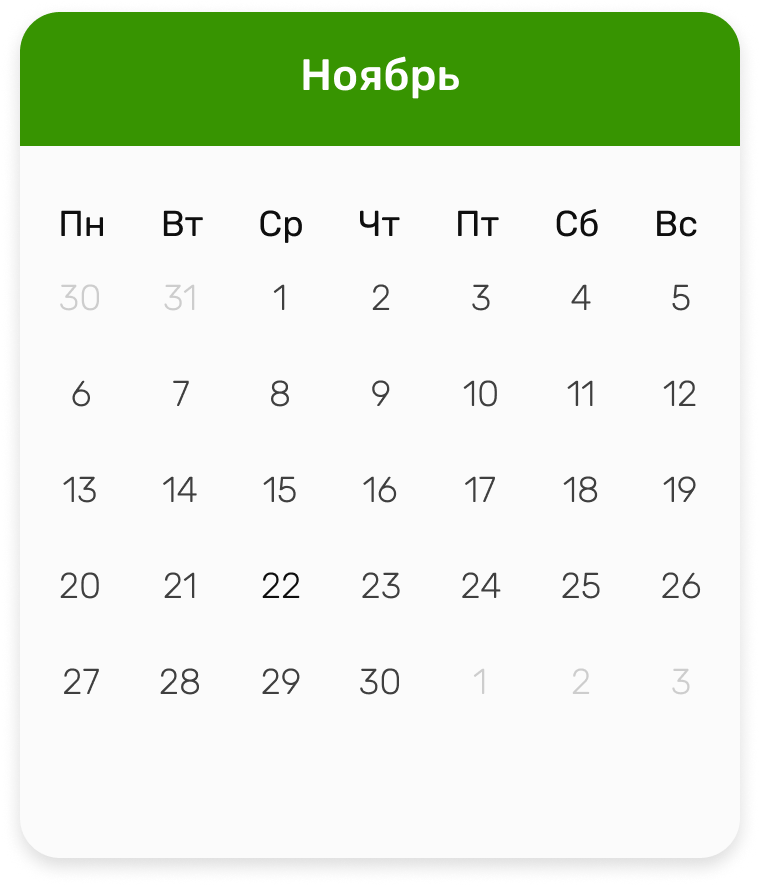Choose November 8
Screen dimensions: 760x886
tap(280, 394)
